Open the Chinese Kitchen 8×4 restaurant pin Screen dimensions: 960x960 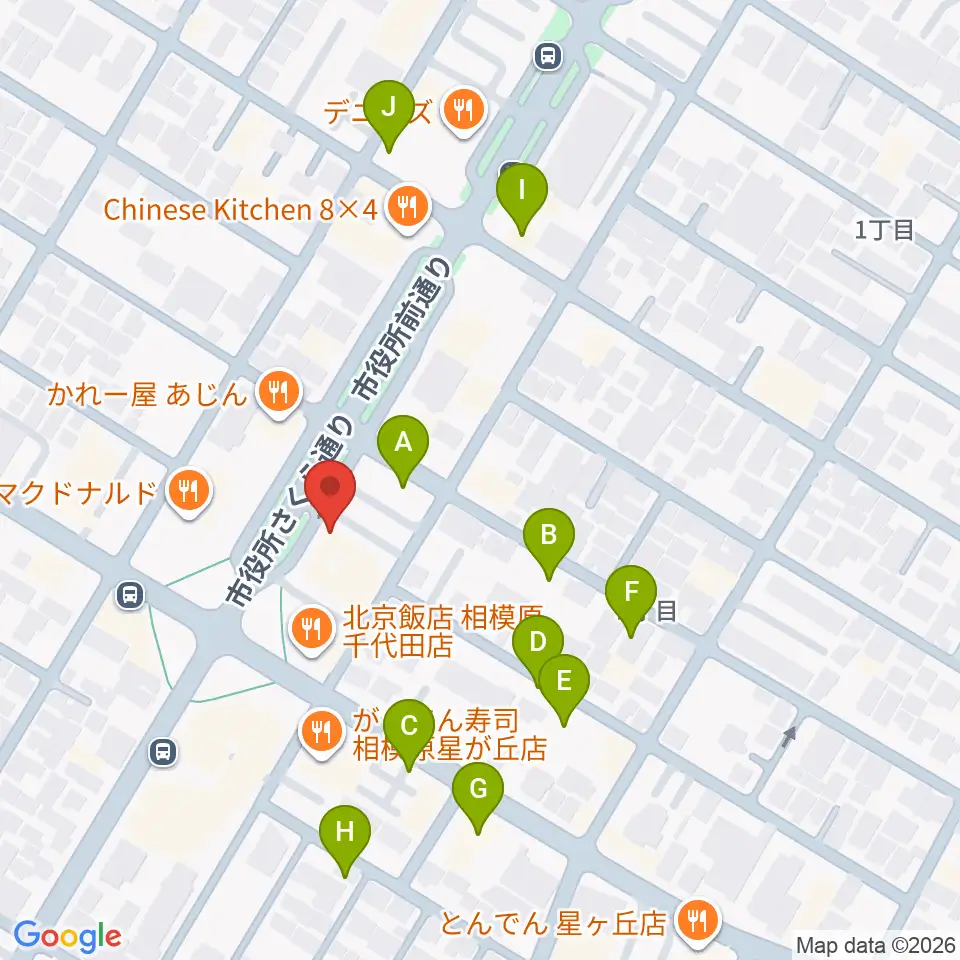click(407, 209)
